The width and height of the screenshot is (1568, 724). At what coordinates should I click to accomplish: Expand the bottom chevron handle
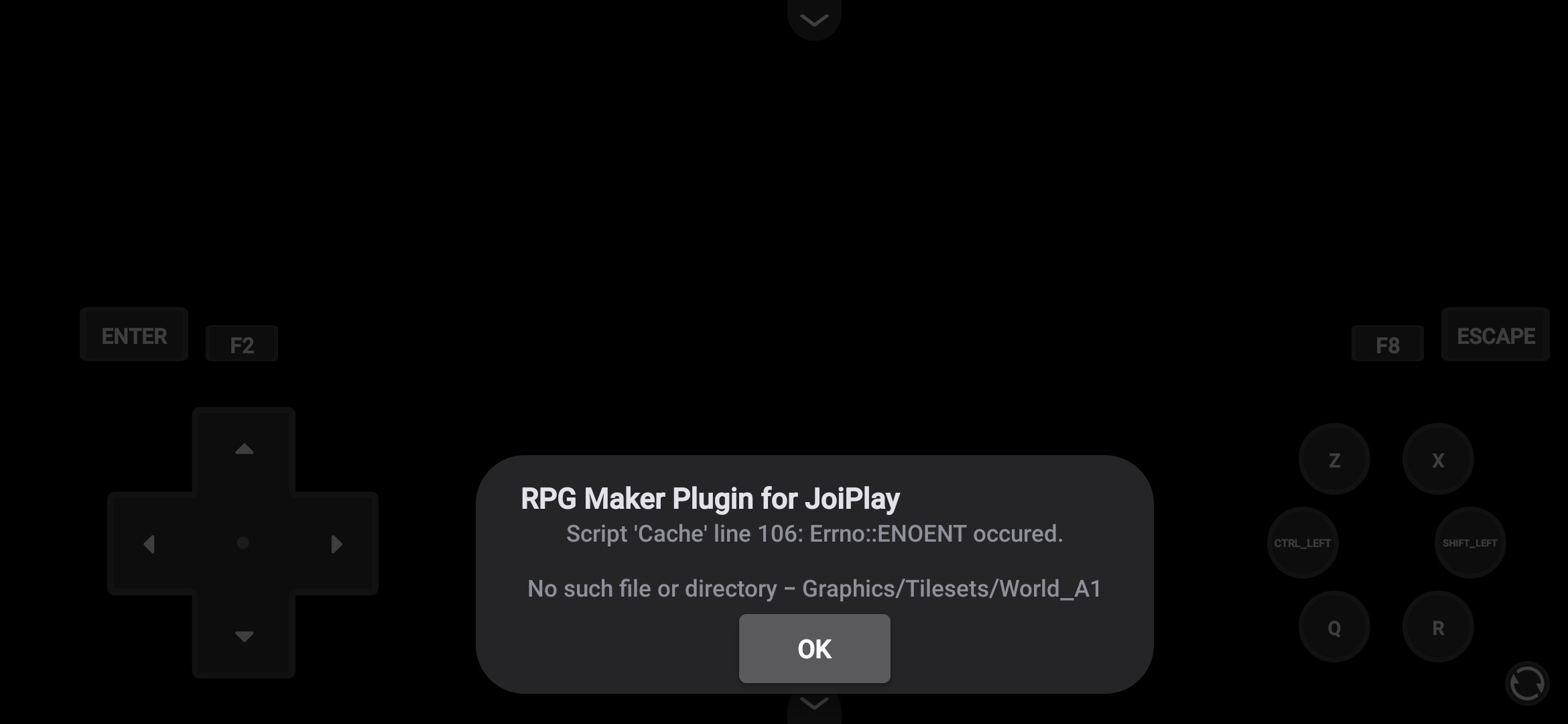[814, 705]
